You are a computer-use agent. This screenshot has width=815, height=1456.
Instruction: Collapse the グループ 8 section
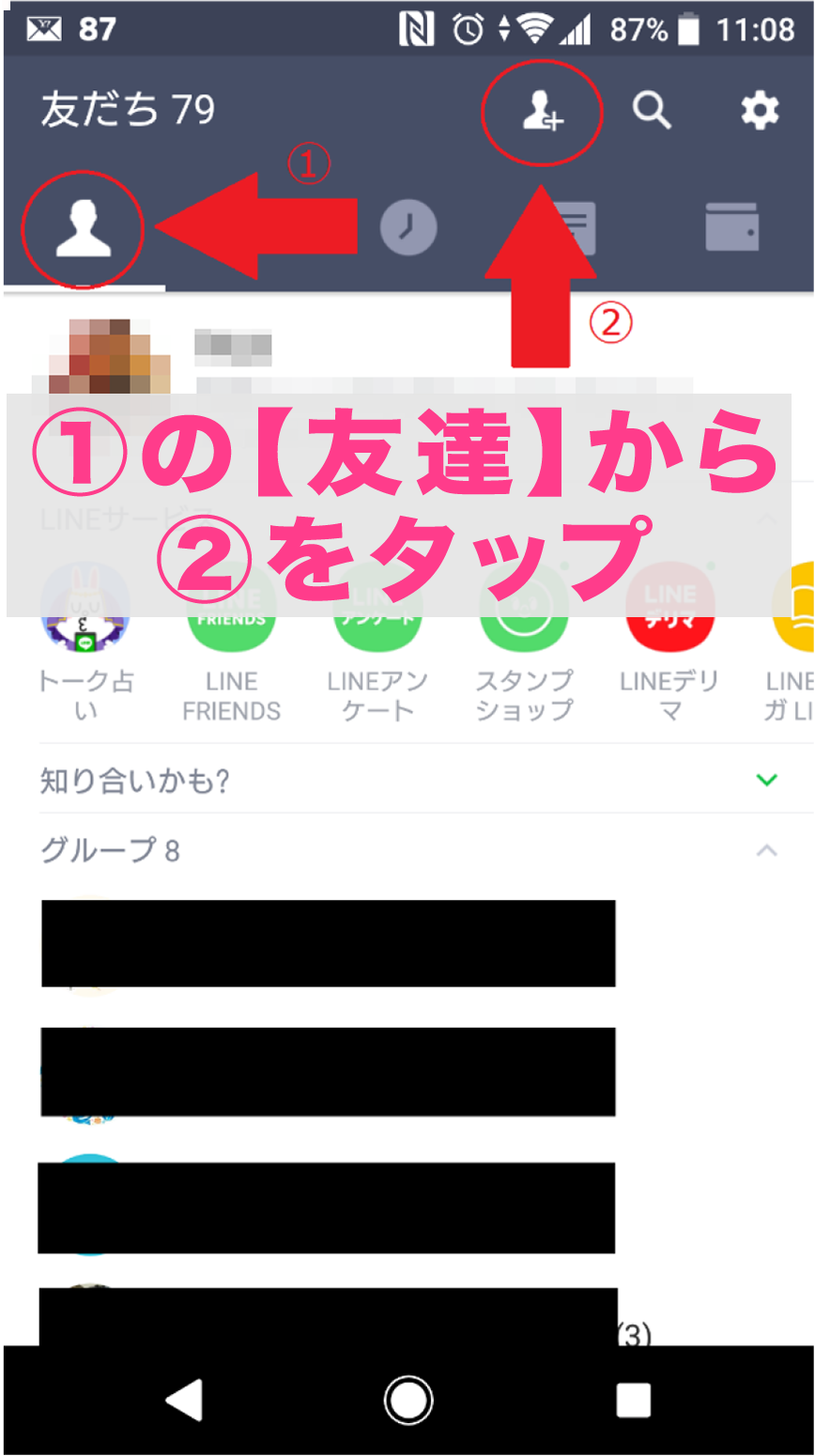pyautogui.click(x=407, y=850)
